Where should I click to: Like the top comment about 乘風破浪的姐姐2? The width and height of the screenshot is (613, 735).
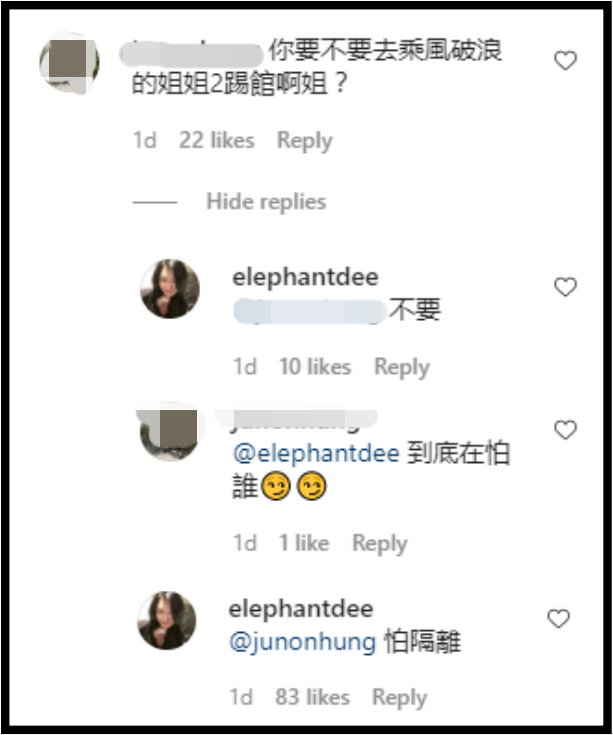pyautogui.click(x=565, y=61)
